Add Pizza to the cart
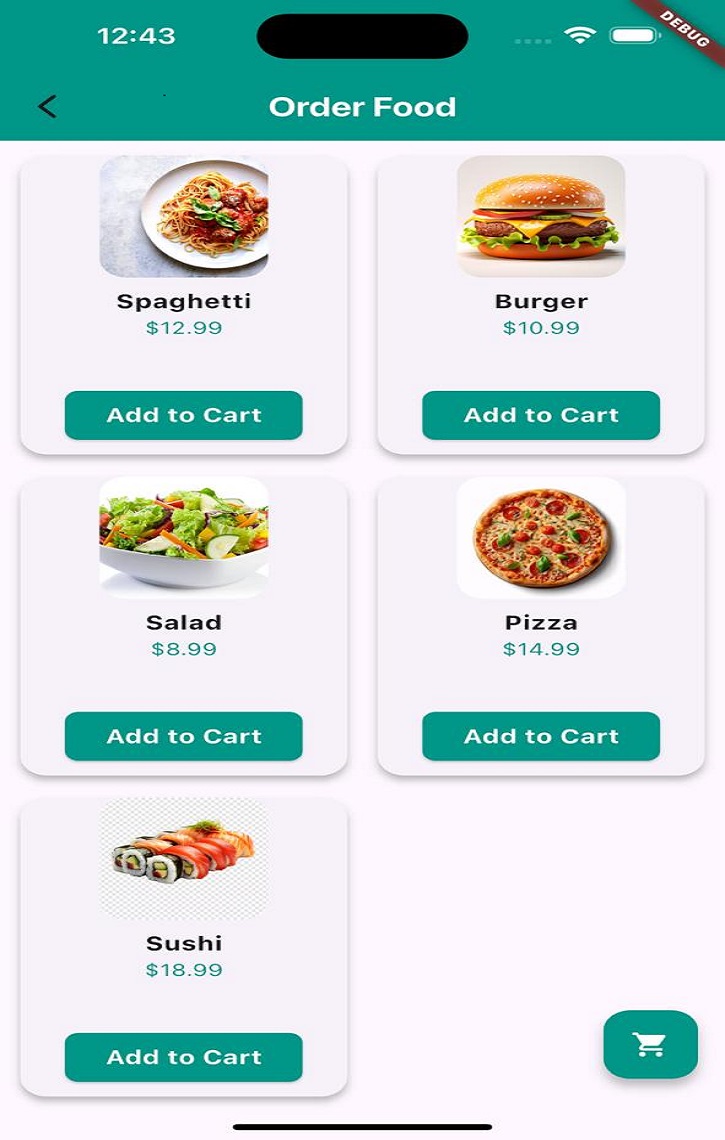The width and height of the screenshot is (725, 1140). 541,736
